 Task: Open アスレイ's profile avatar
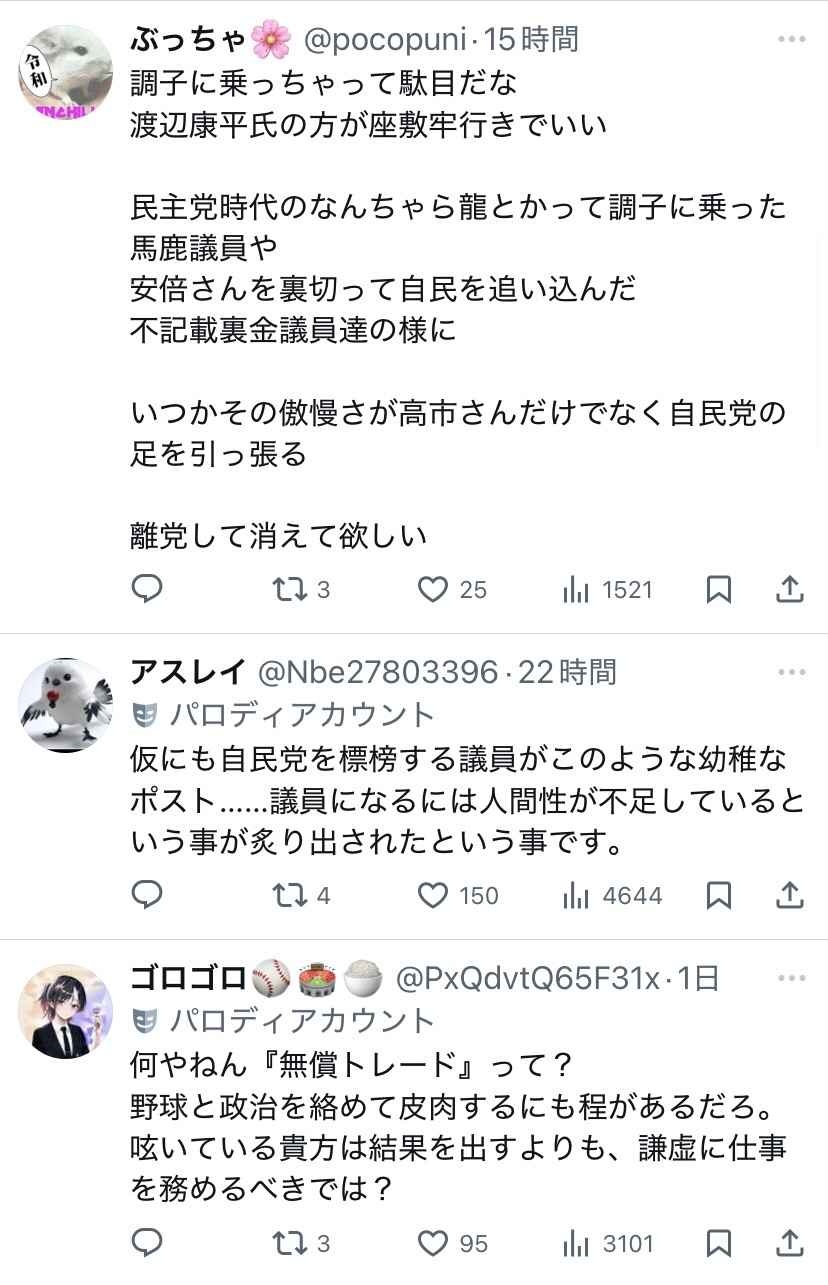coord(66,705)
